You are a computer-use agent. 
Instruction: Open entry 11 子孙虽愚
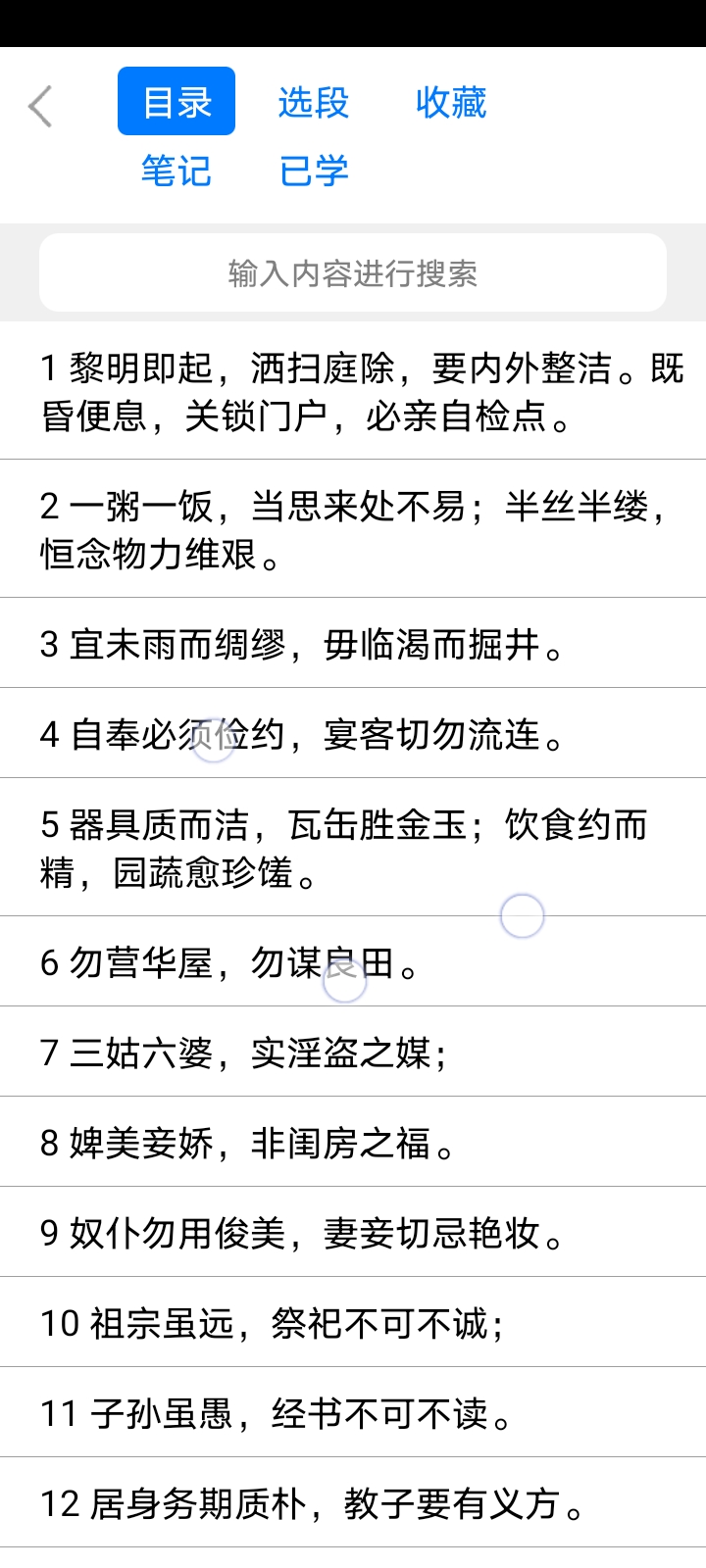tap(353, 1412)
